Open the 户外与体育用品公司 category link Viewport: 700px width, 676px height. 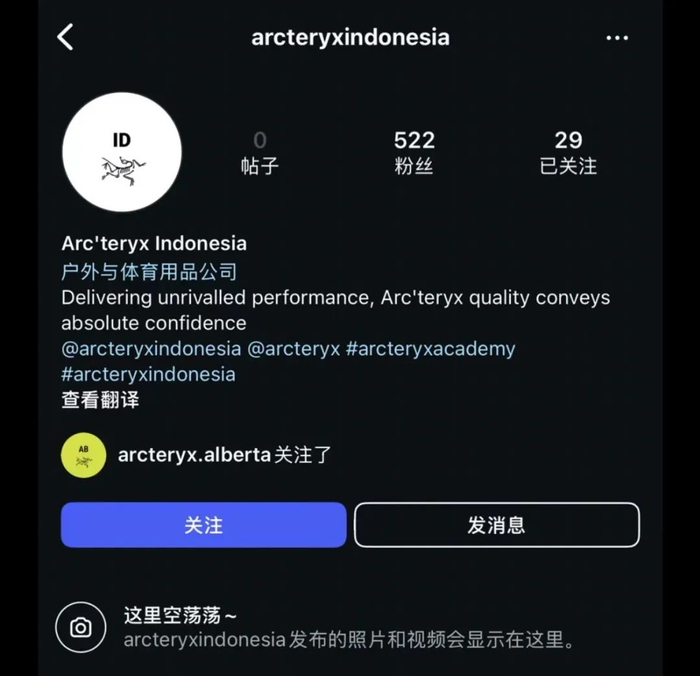[149, 271]
